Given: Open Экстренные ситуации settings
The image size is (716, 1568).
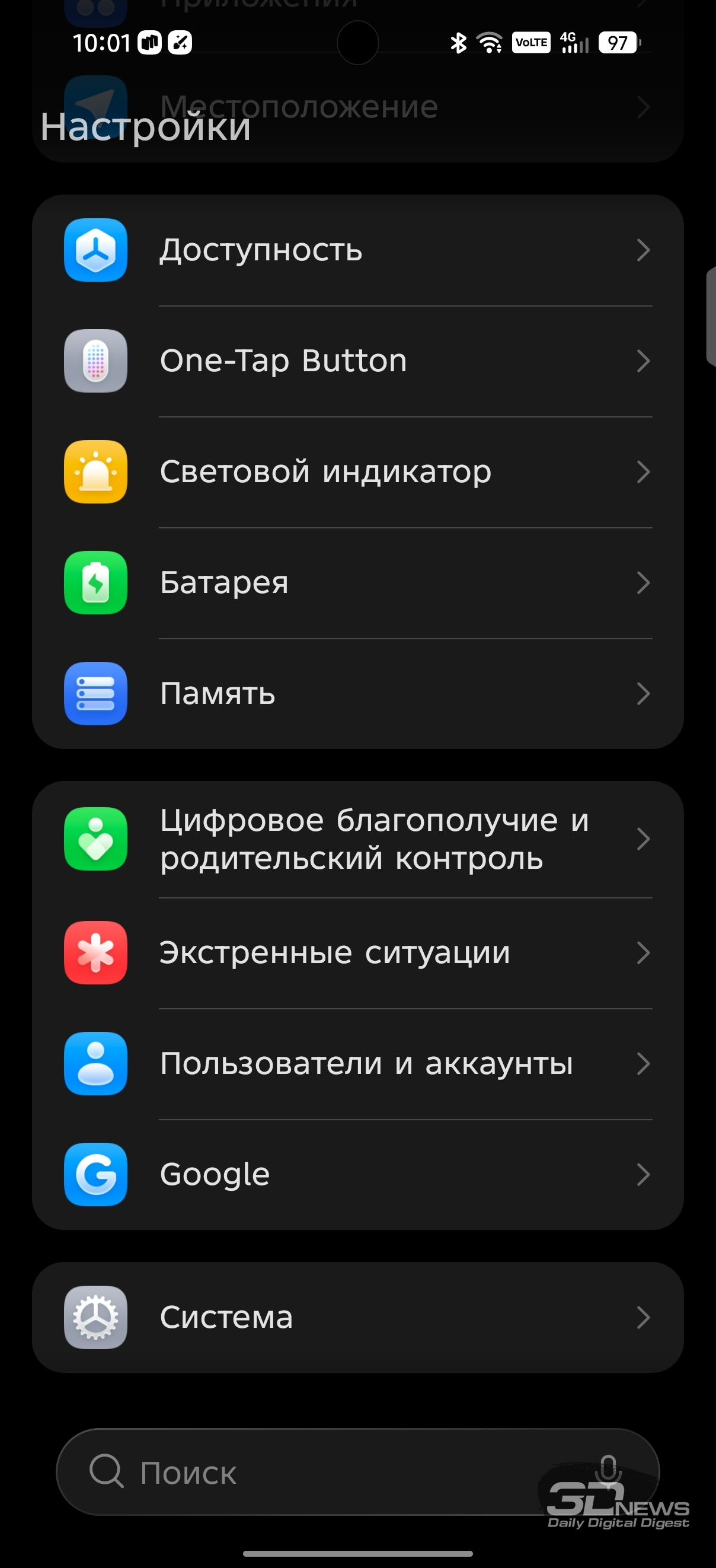Looking at the screenshot, I should [357, 952].
